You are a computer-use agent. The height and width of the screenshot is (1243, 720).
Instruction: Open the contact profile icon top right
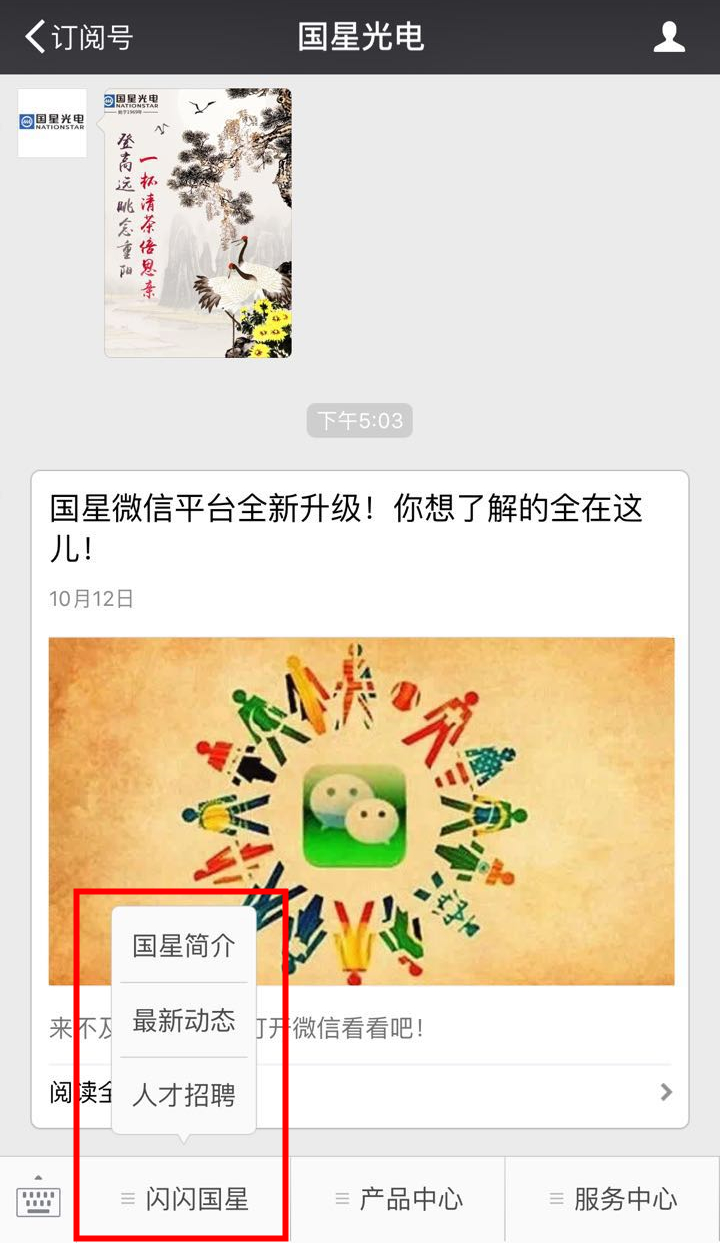coord(668,36)
